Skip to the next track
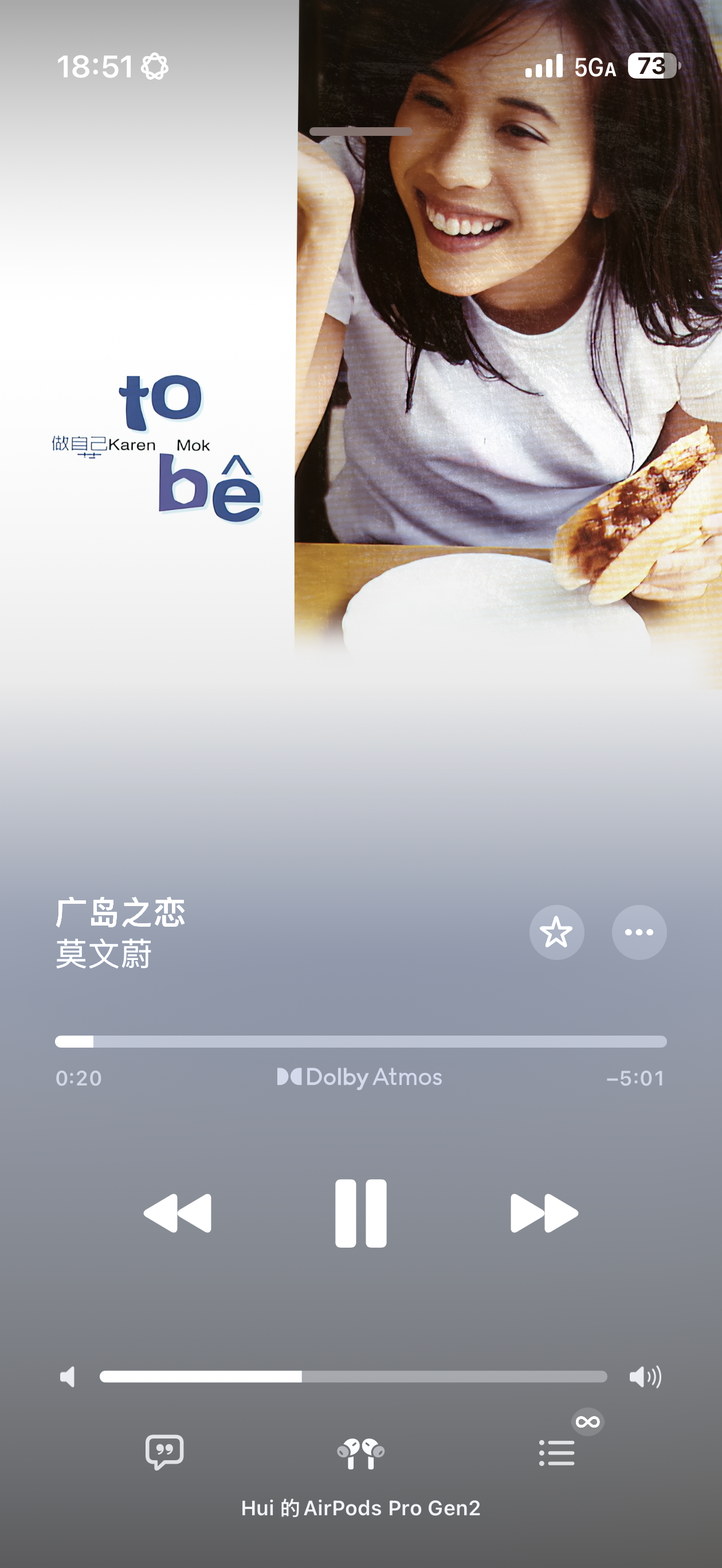This screenshot has height=1568, width=722. point(544,1213)
